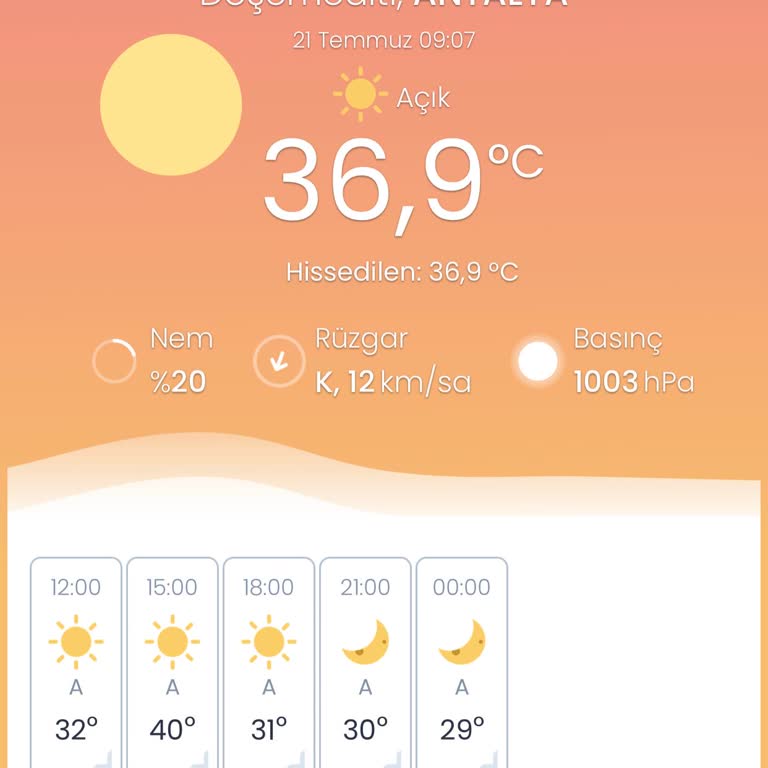View the 18:00 forecast card
Image resolution: width=768 pixels, height=768 pixels.
tap(269, 662)
